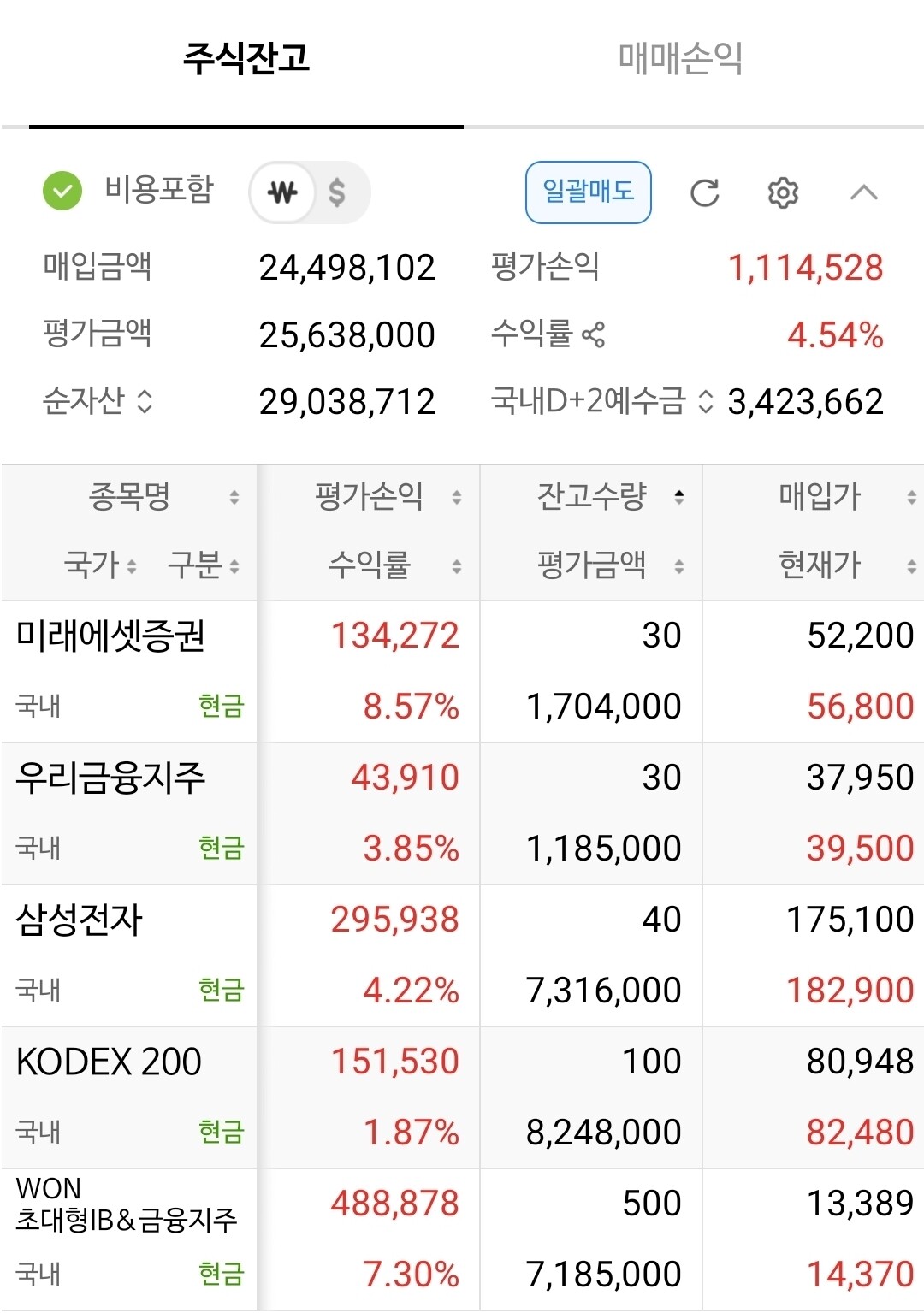Open the settings gear icon

(783, 192)
